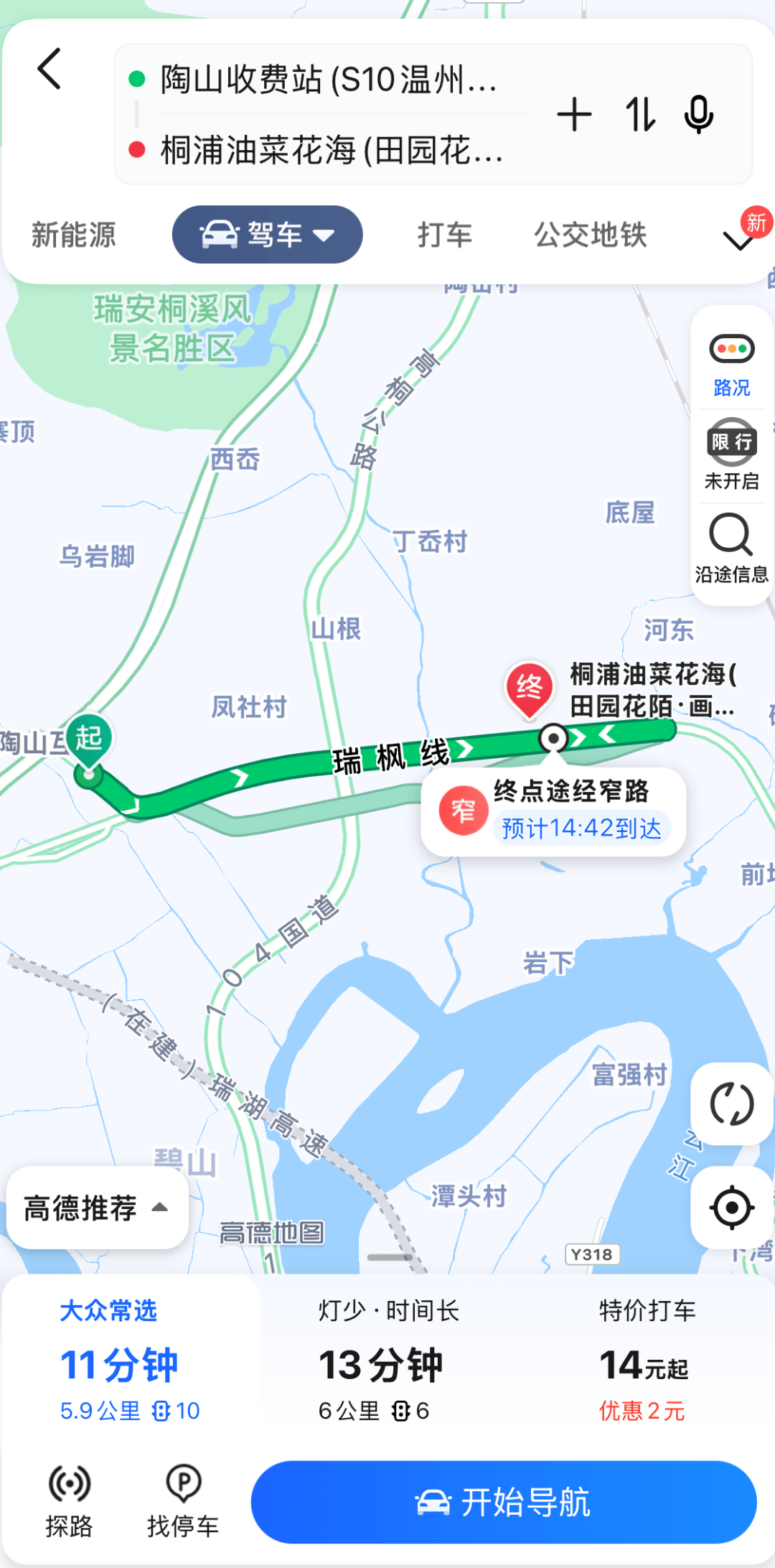The image size is (775, 1568).
Task: Switch to the 打车 taxi tab
Action: (x=445, y=234)
